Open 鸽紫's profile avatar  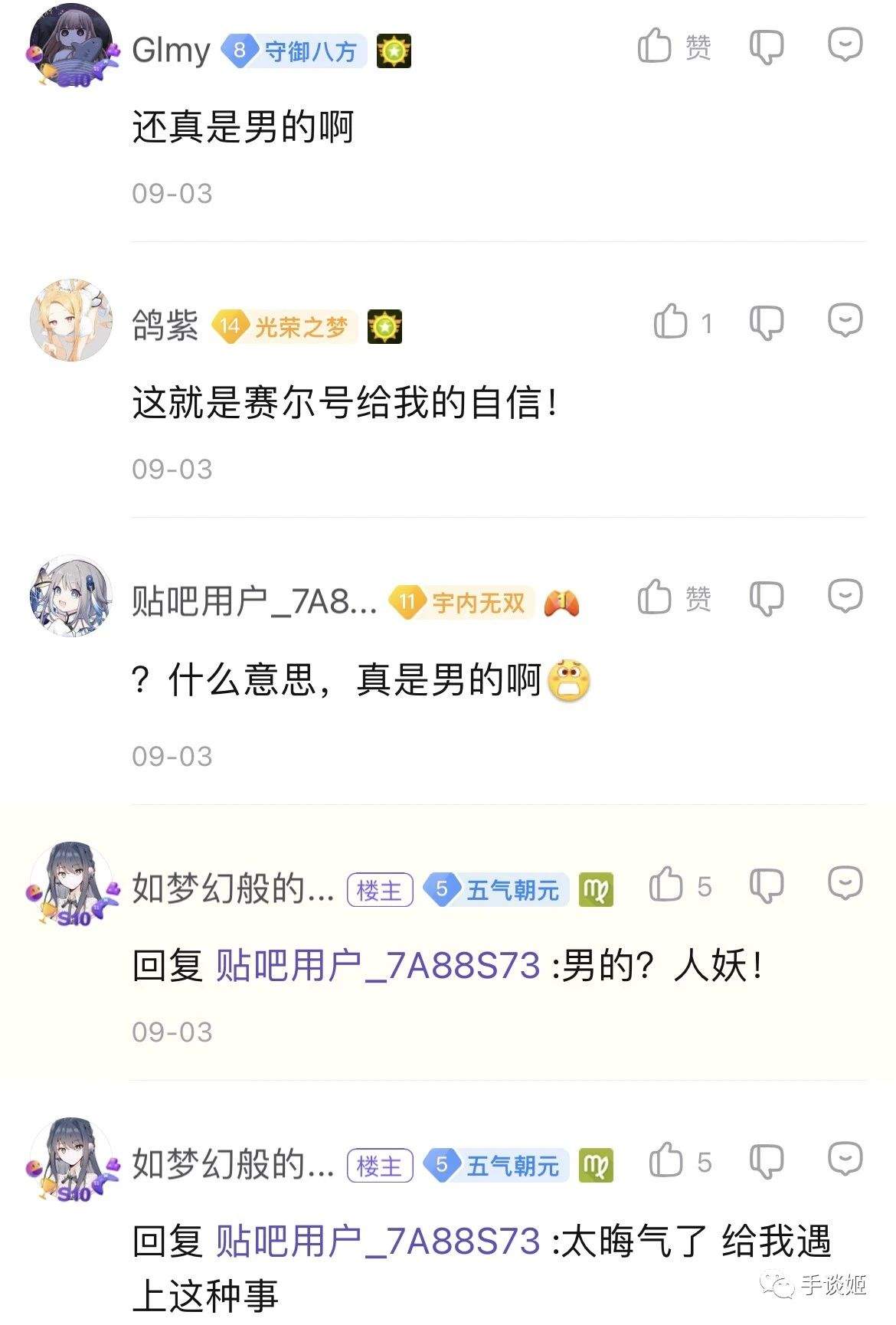click(x=70, y=321)
